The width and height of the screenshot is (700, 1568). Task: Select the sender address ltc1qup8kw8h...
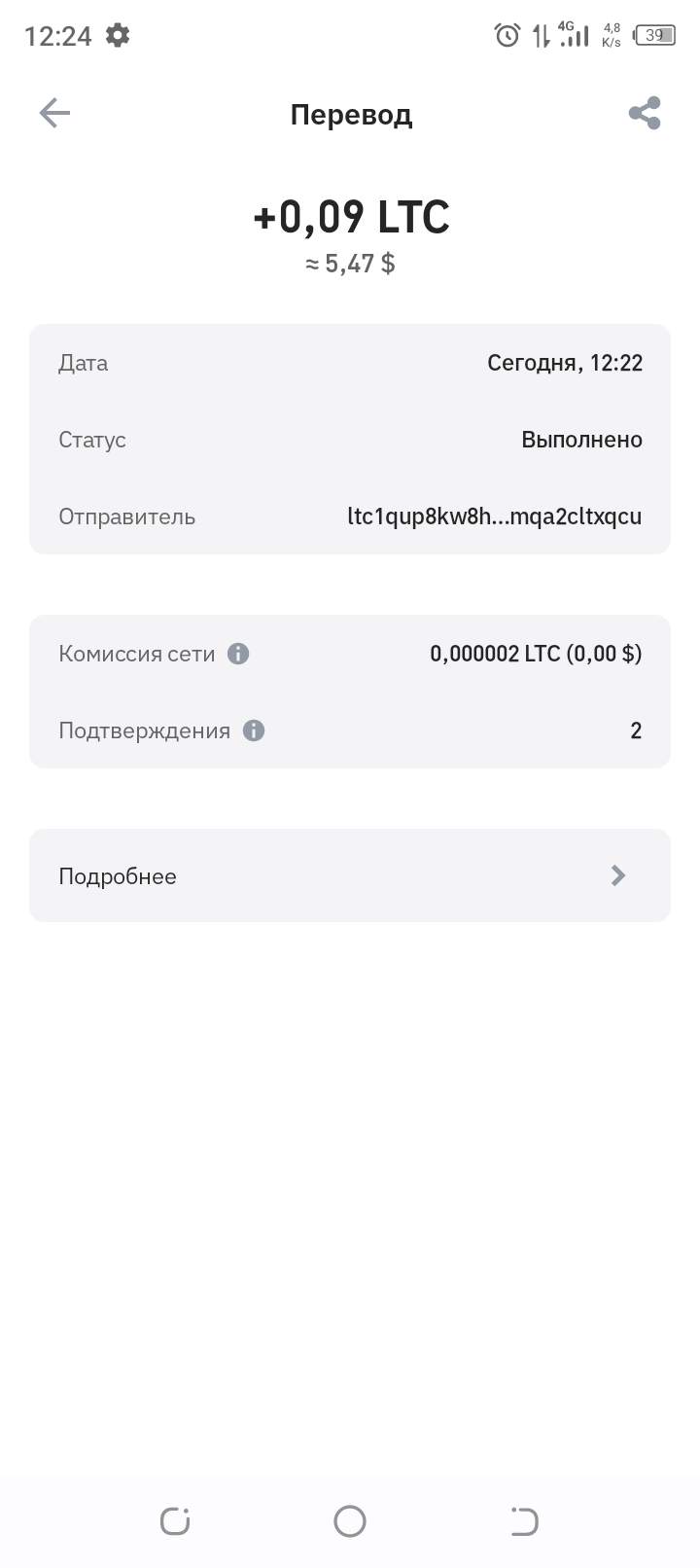click(494, 517)
